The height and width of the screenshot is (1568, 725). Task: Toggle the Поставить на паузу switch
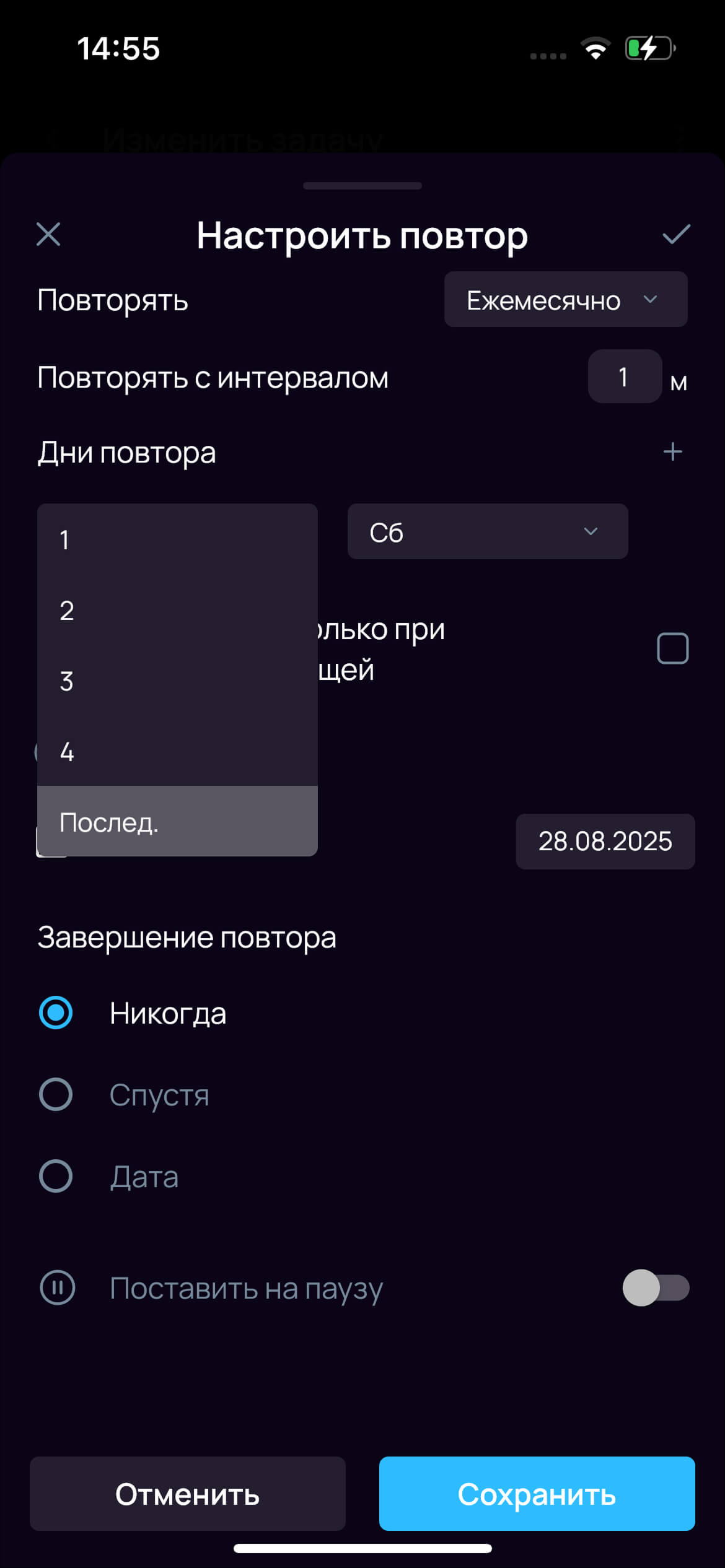656,1288
